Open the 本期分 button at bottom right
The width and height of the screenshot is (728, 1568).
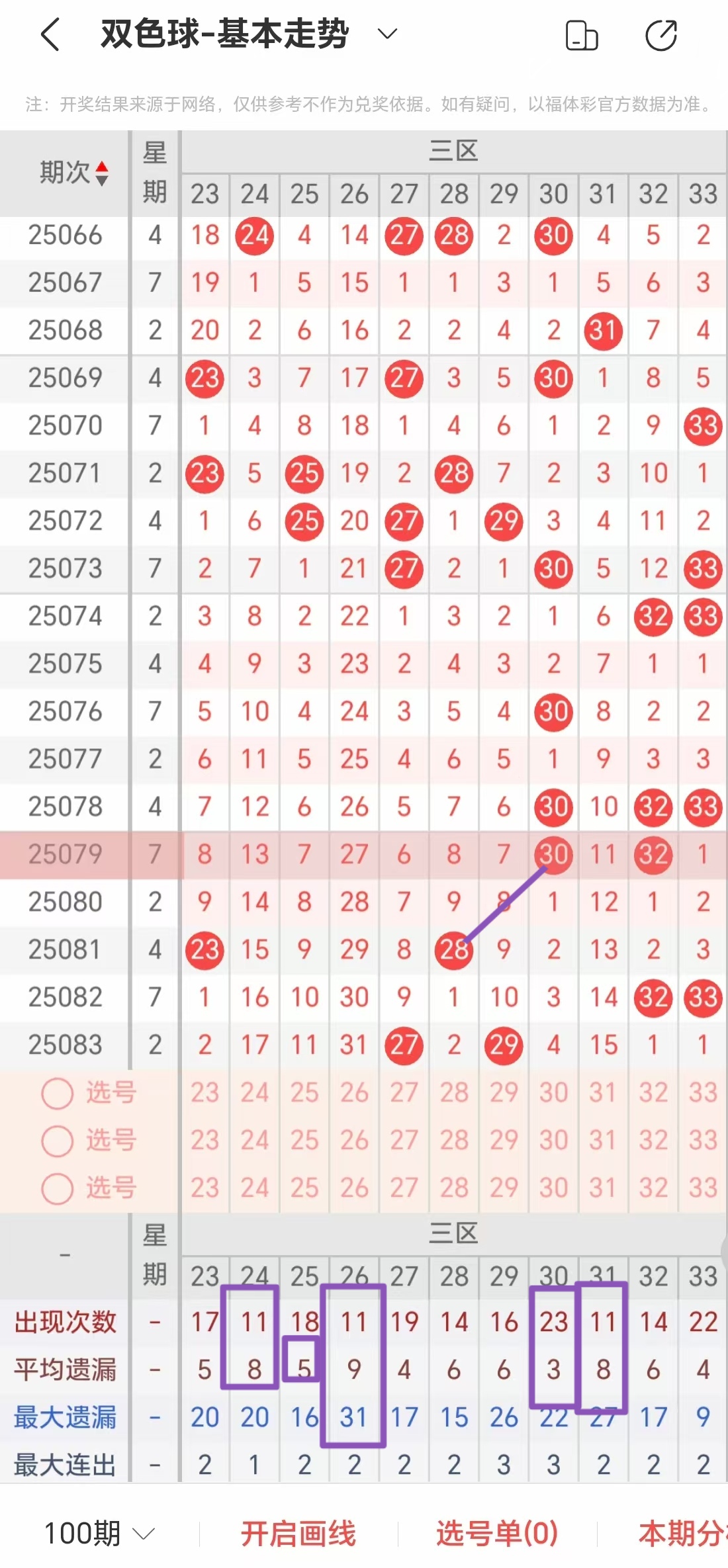point(682,1533)
